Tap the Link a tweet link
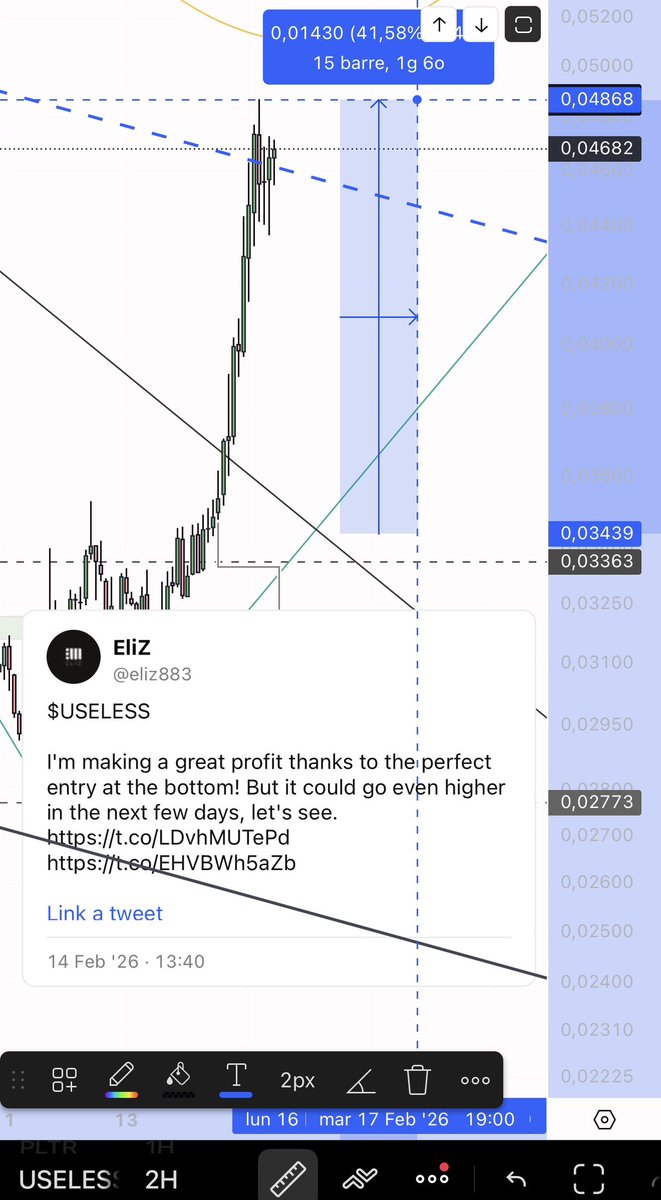The height and width of the screenshot is (1200, 661). click(x=104, y=913)
